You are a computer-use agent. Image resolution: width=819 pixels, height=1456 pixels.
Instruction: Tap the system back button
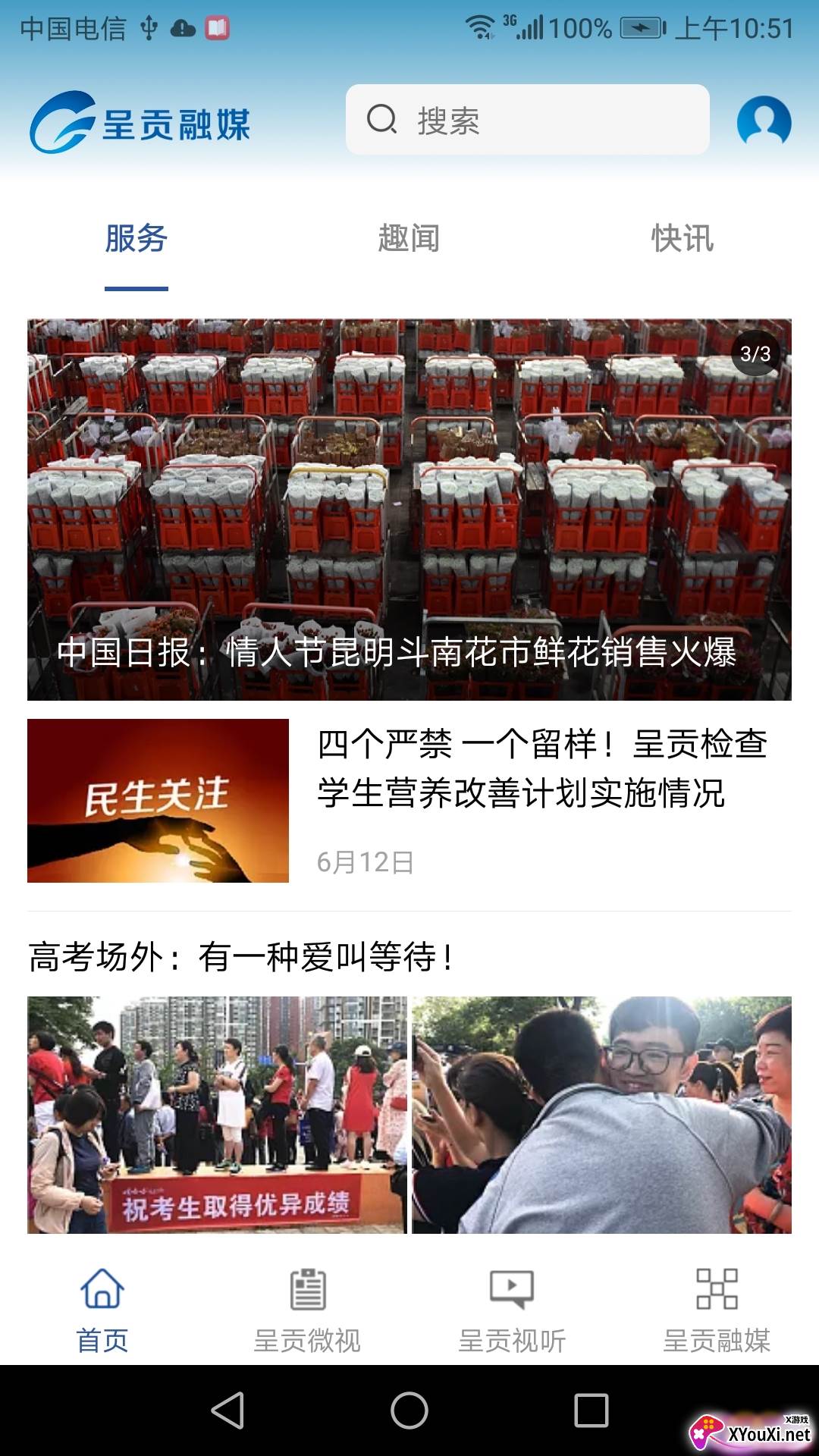(x=227, y=1410)
